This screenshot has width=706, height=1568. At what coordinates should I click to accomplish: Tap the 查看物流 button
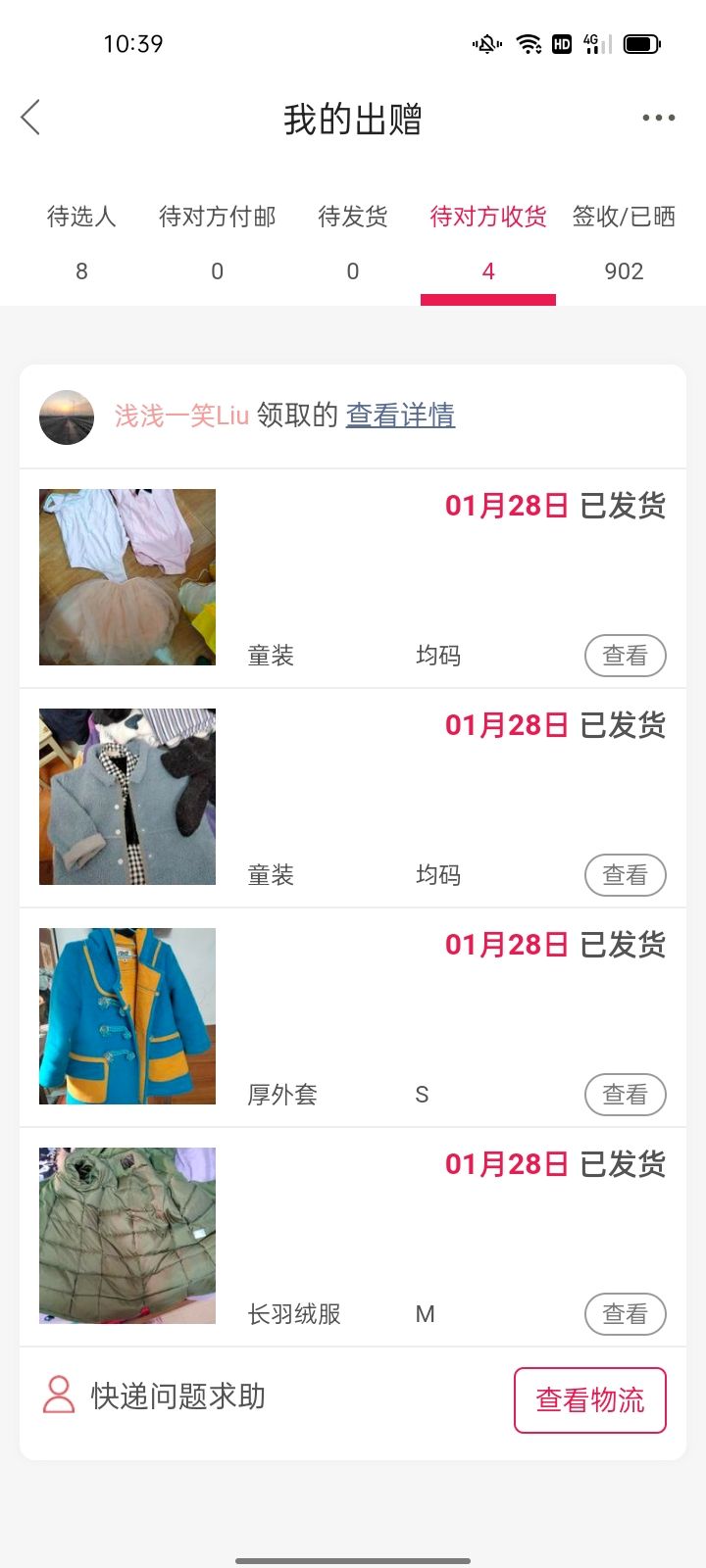(x=590, y=1400)
